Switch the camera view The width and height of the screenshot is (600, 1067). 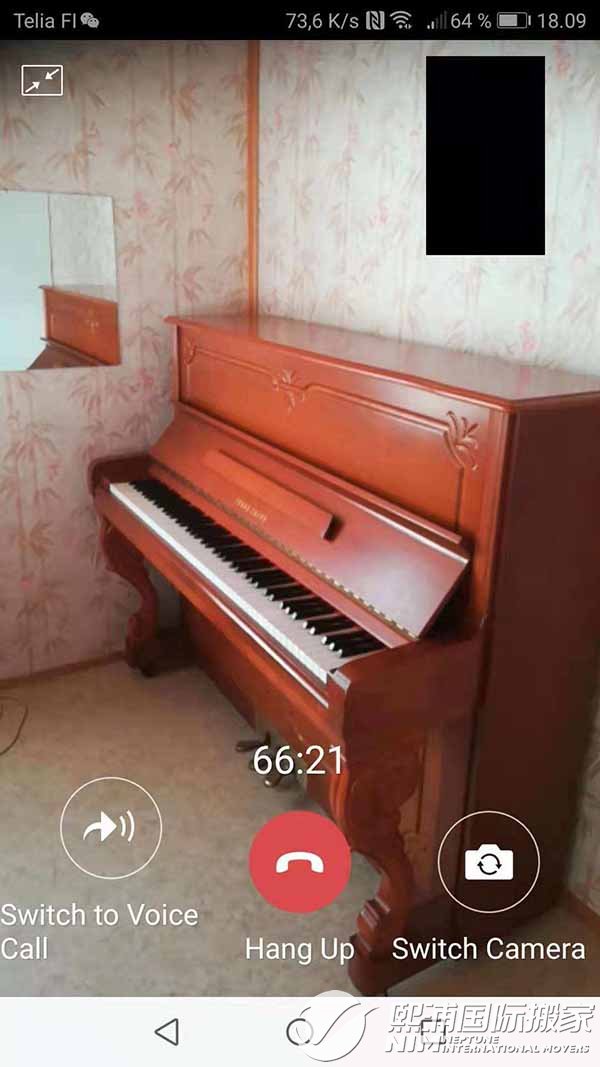pyautogui.click(x=488, y=861)
